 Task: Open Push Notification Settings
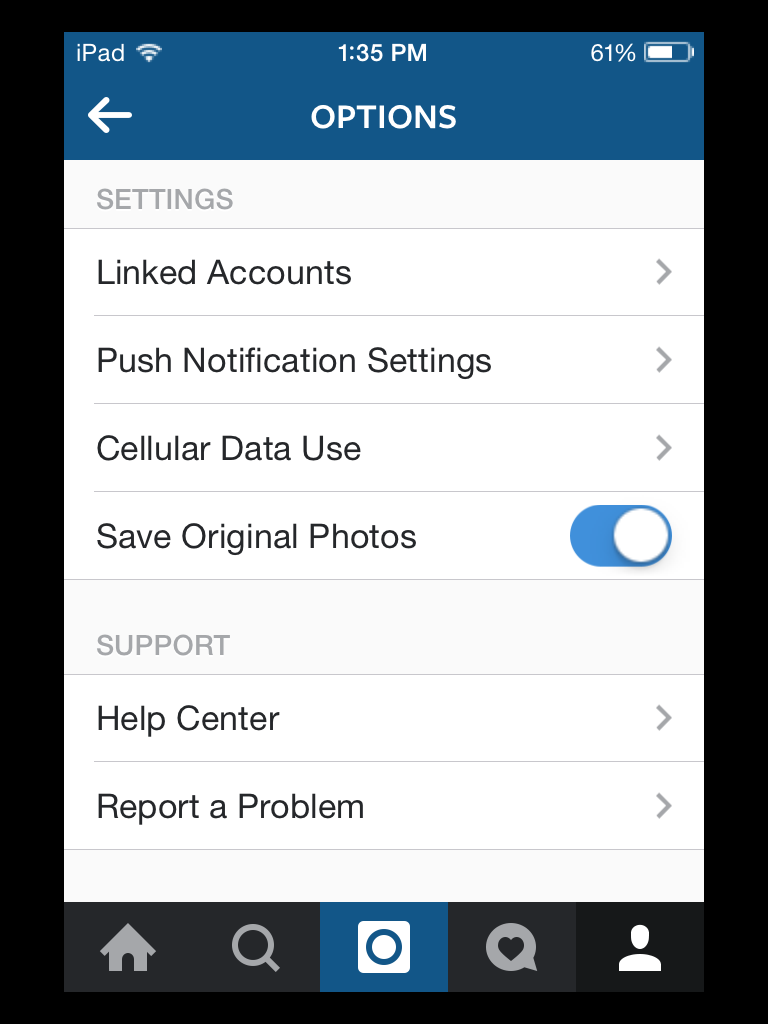point(384,361)
